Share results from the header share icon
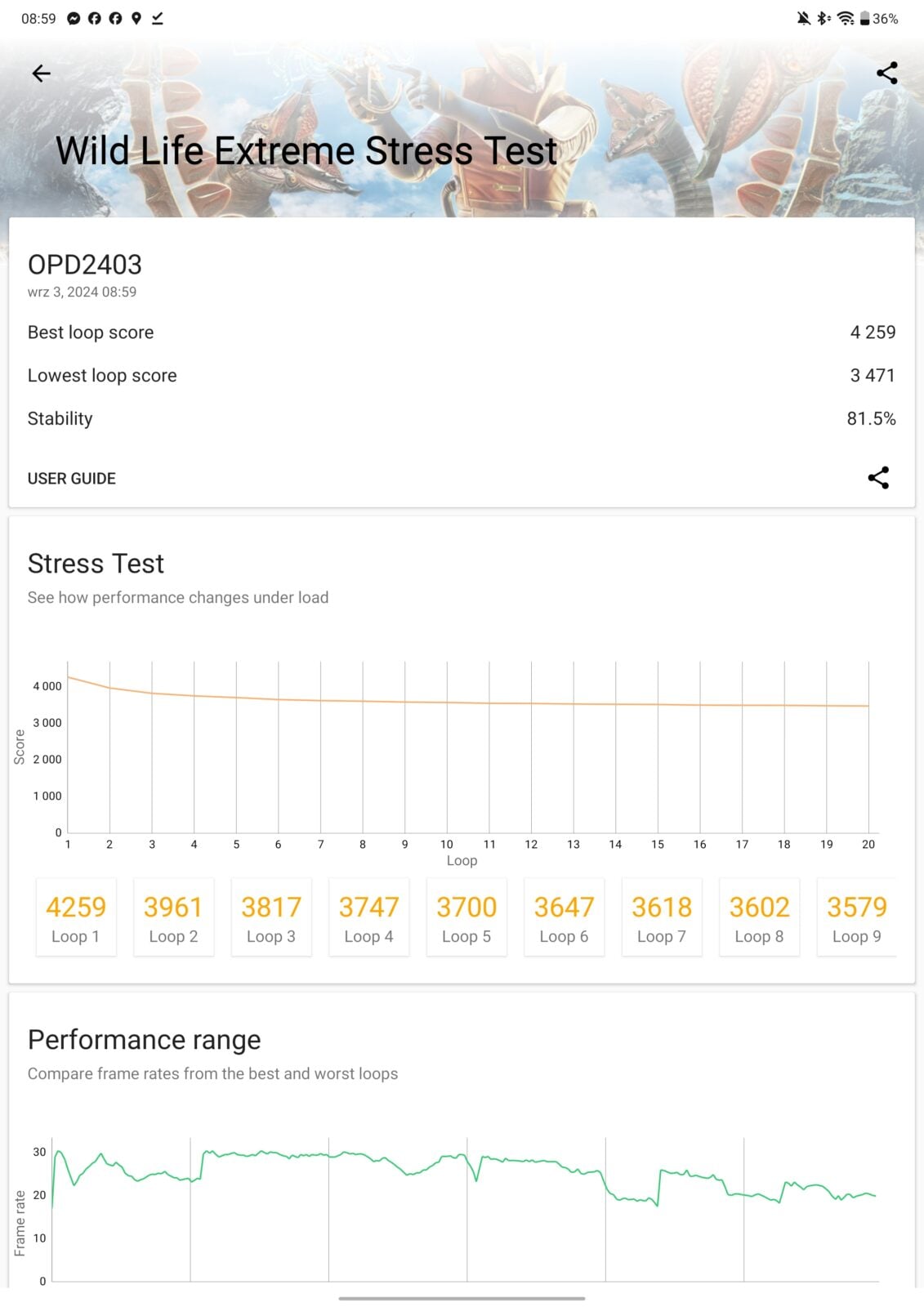The height and width of the screenshot is (1307, 924). (x=886, y=73)
